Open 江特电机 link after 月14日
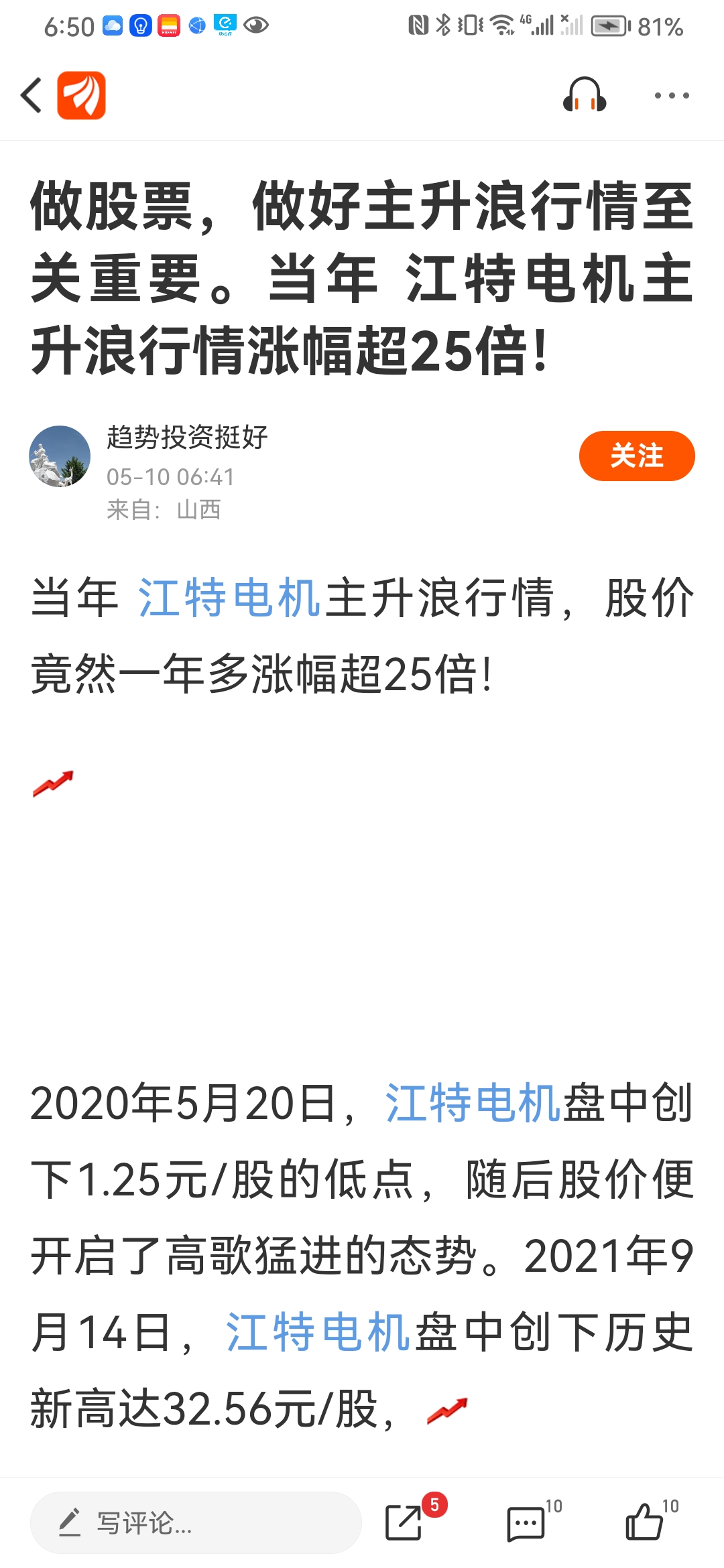Image resolution: width=724 pixels, height=1568 pixels. tap(318, 1333)
